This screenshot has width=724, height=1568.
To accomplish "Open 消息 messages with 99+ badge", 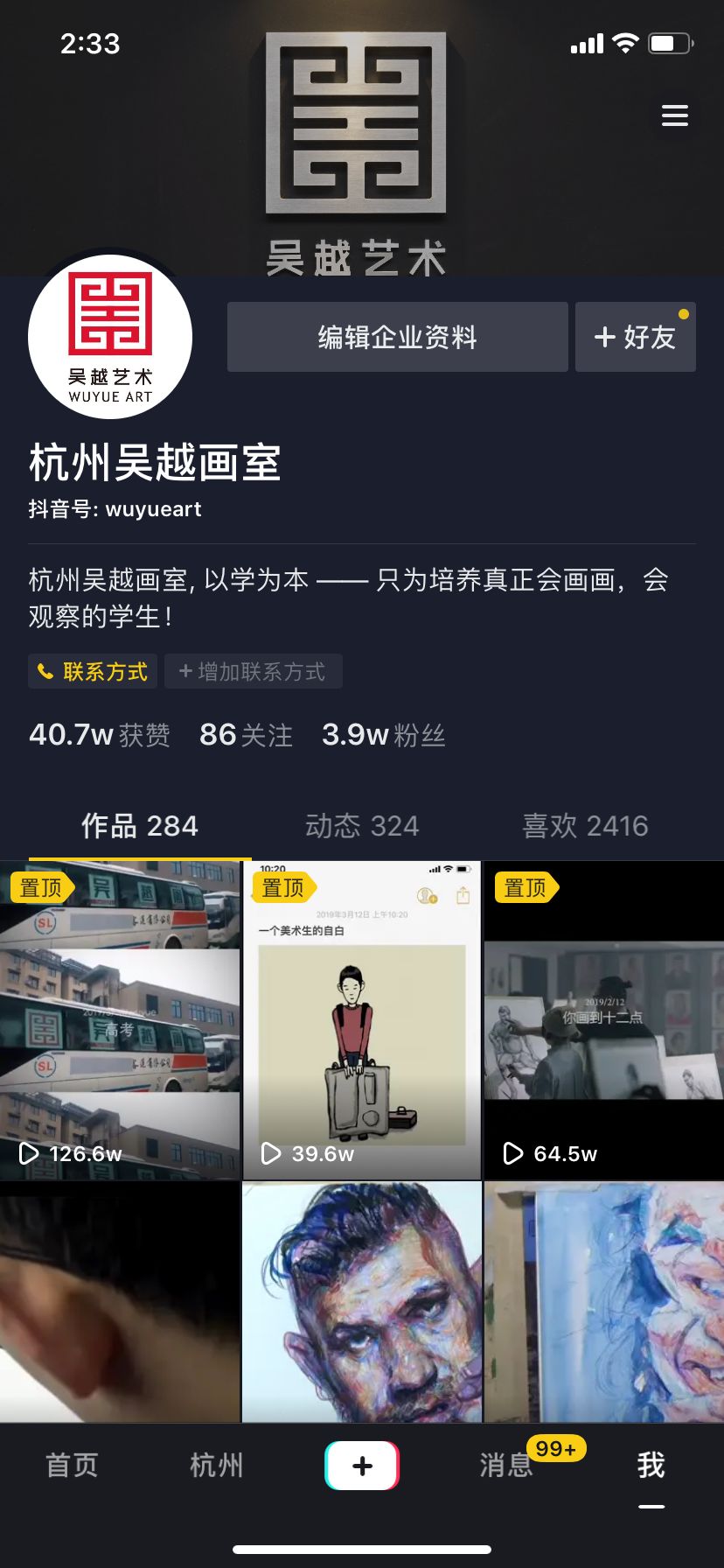I will tap(506, 1465).
